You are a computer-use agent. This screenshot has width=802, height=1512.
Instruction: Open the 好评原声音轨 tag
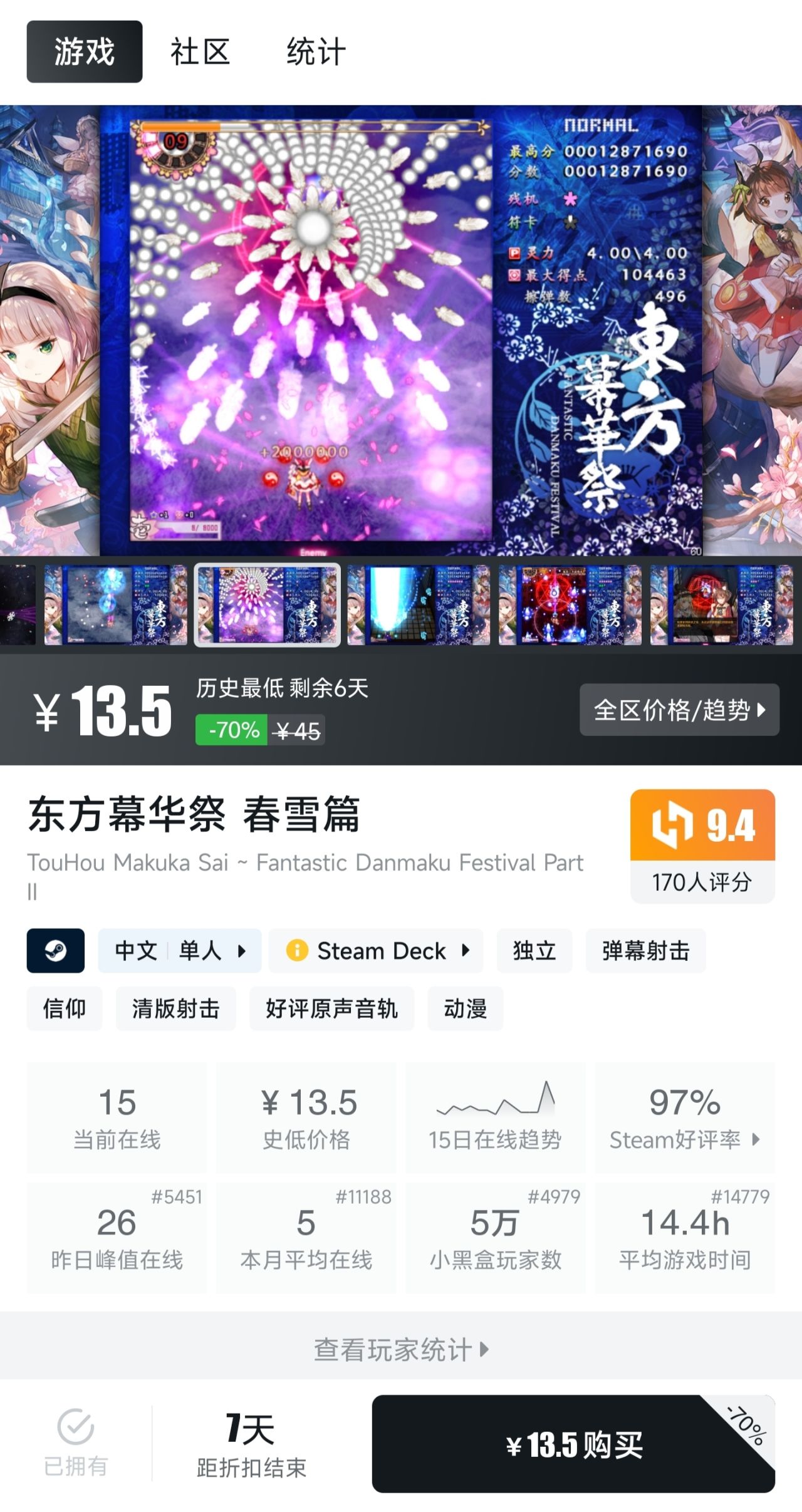[x=331, y=1008]
